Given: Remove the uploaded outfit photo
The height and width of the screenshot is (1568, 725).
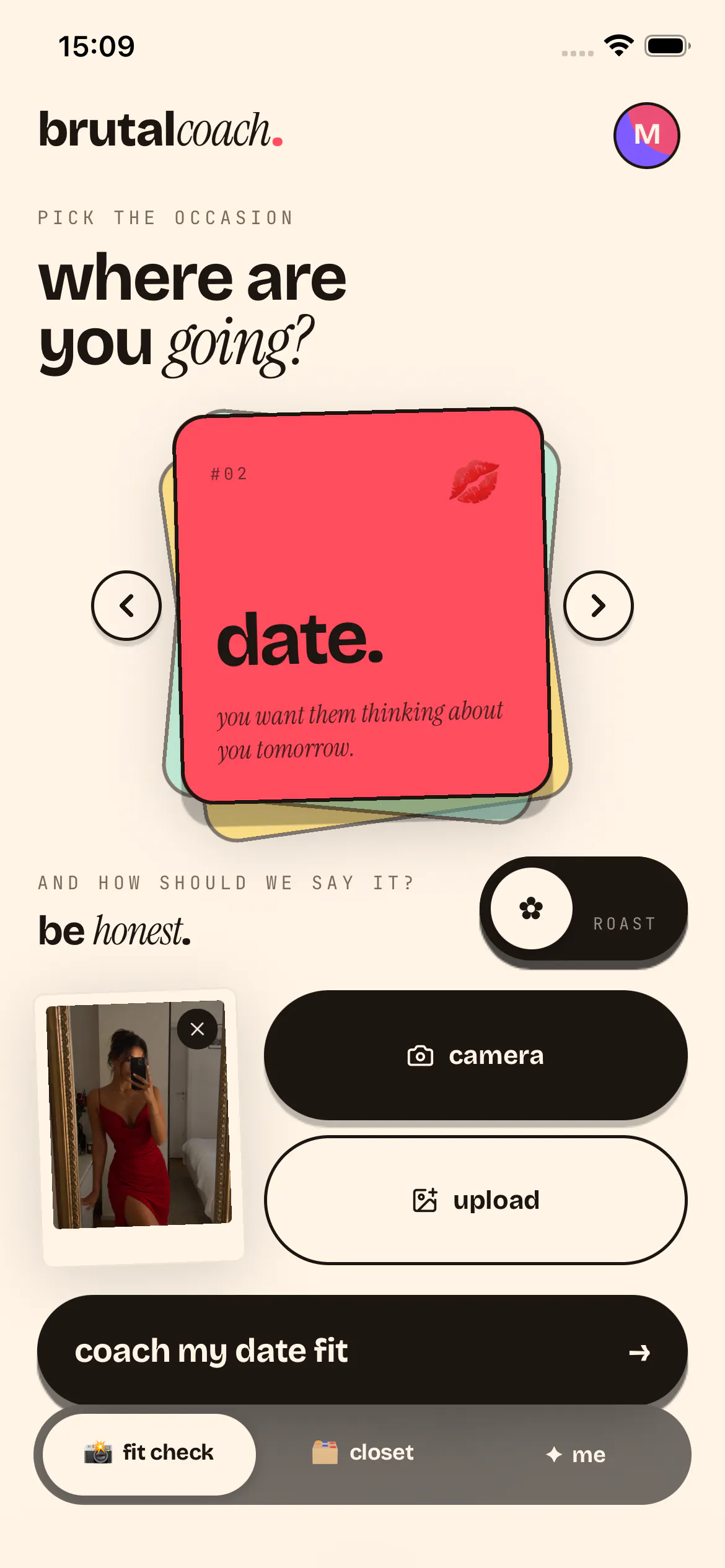Looking at the screenshot, I should tap(197, 1029).
